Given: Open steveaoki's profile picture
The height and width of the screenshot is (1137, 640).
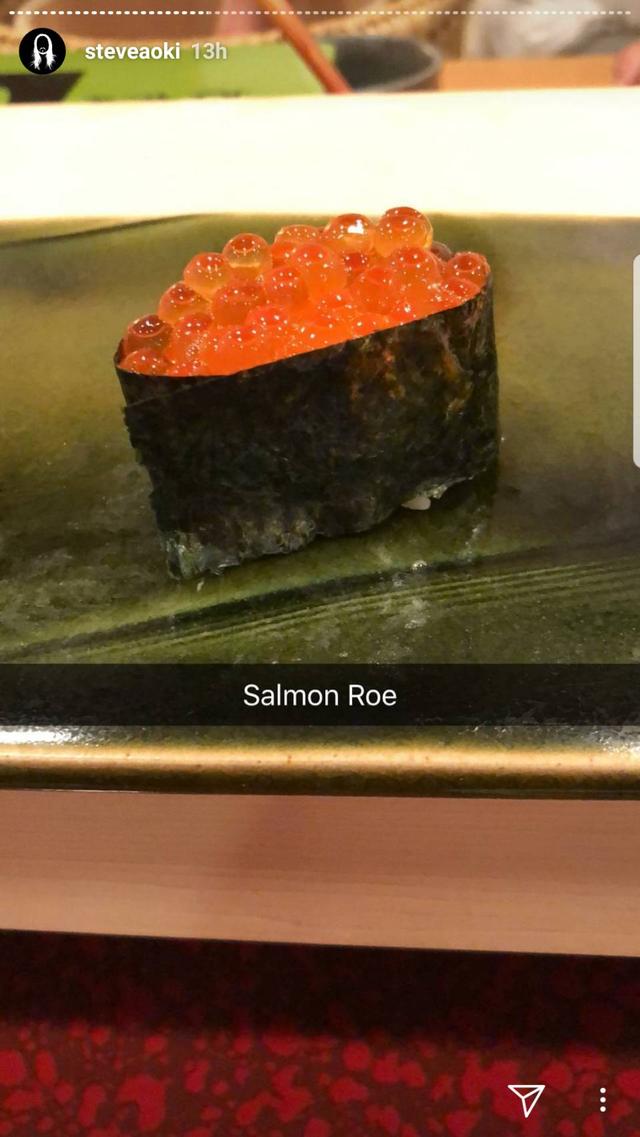Looking at the screenshot, I should 42,51.
